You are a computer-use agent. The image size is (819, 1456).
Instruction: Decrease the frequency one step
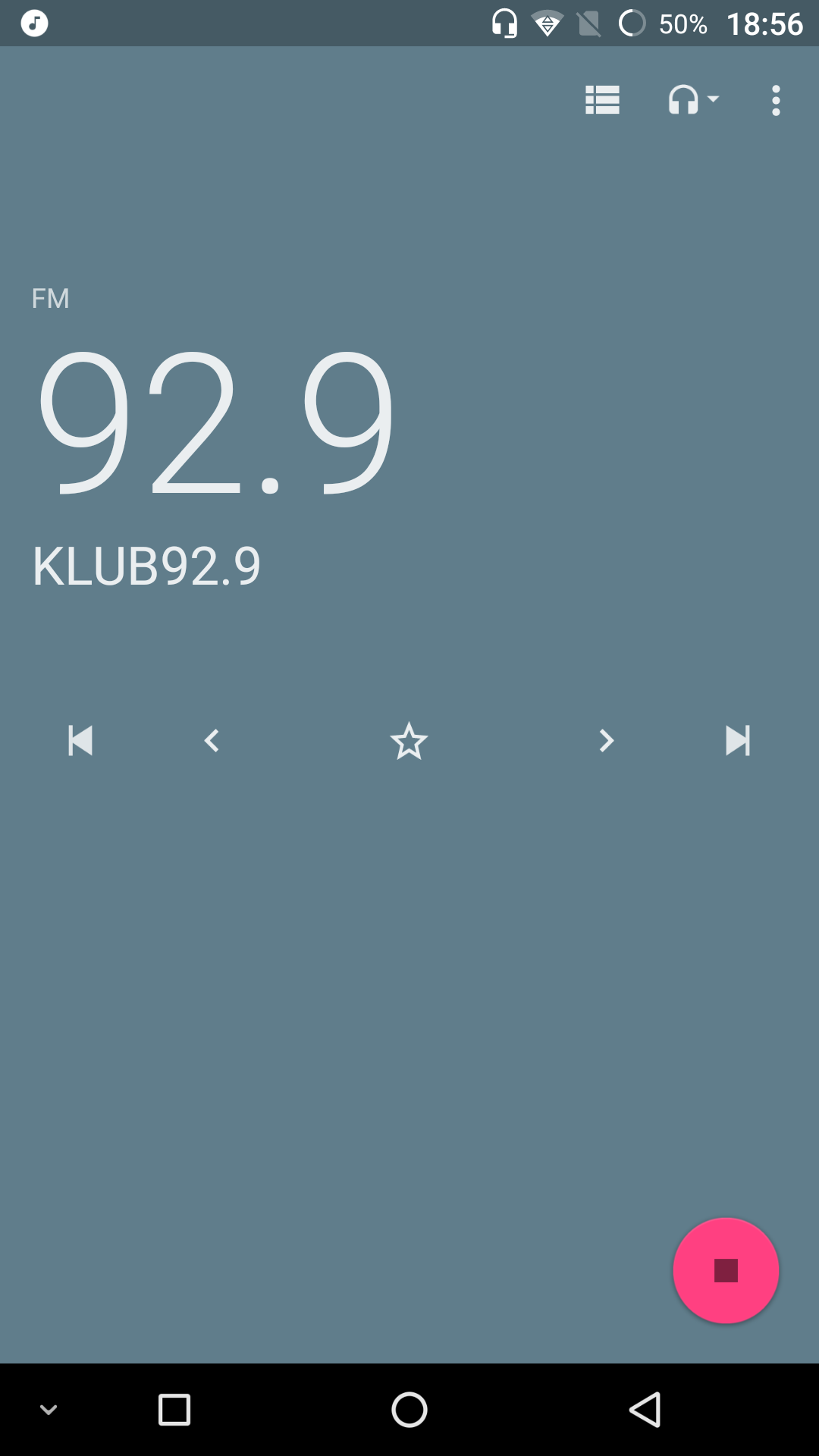click(212, 741)
